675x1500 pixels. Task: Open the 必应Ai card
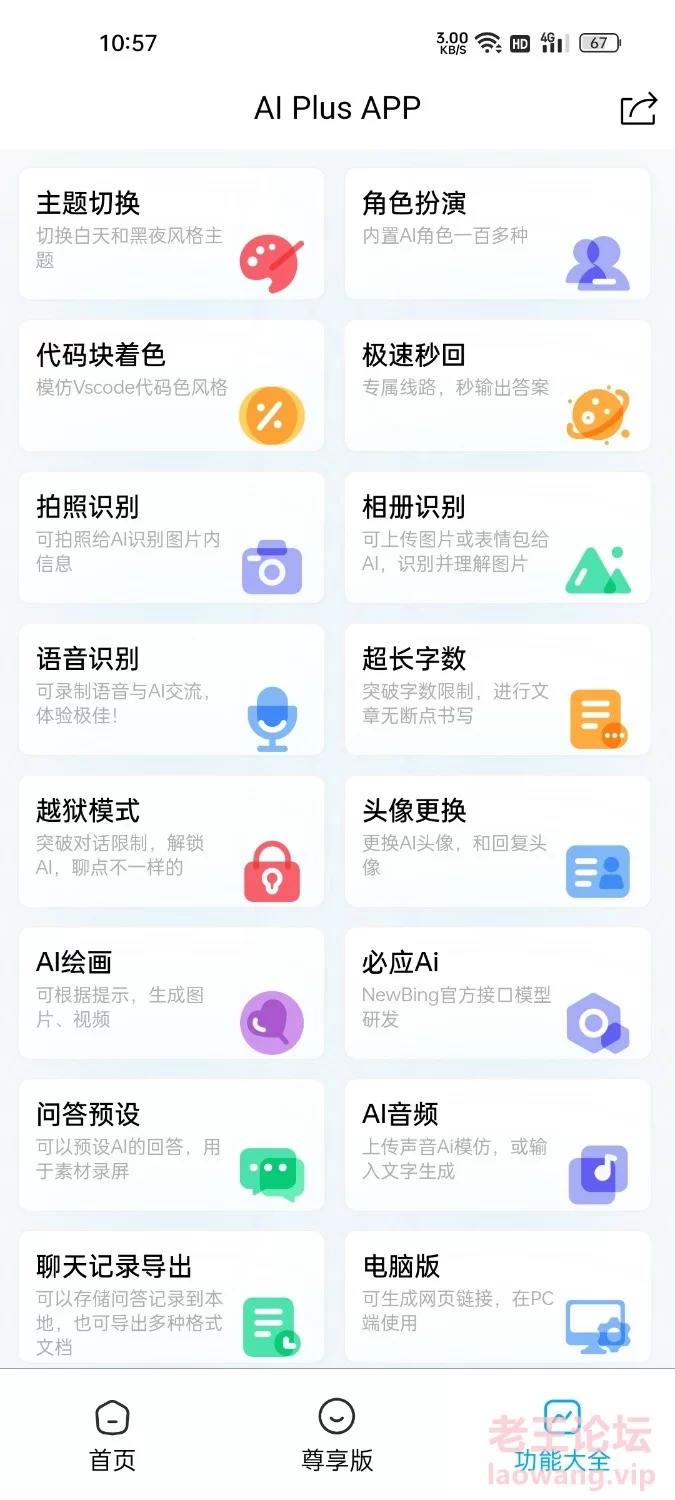(498, 994)
